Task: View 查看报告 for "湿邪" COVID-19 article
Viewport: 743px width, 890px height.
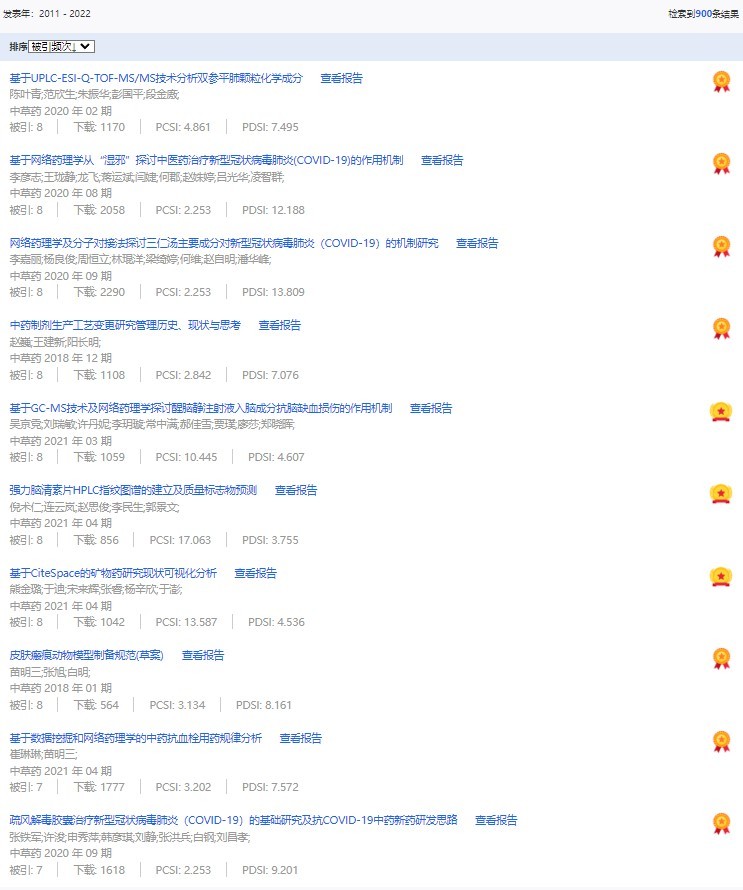Action: tap(442, 160)
